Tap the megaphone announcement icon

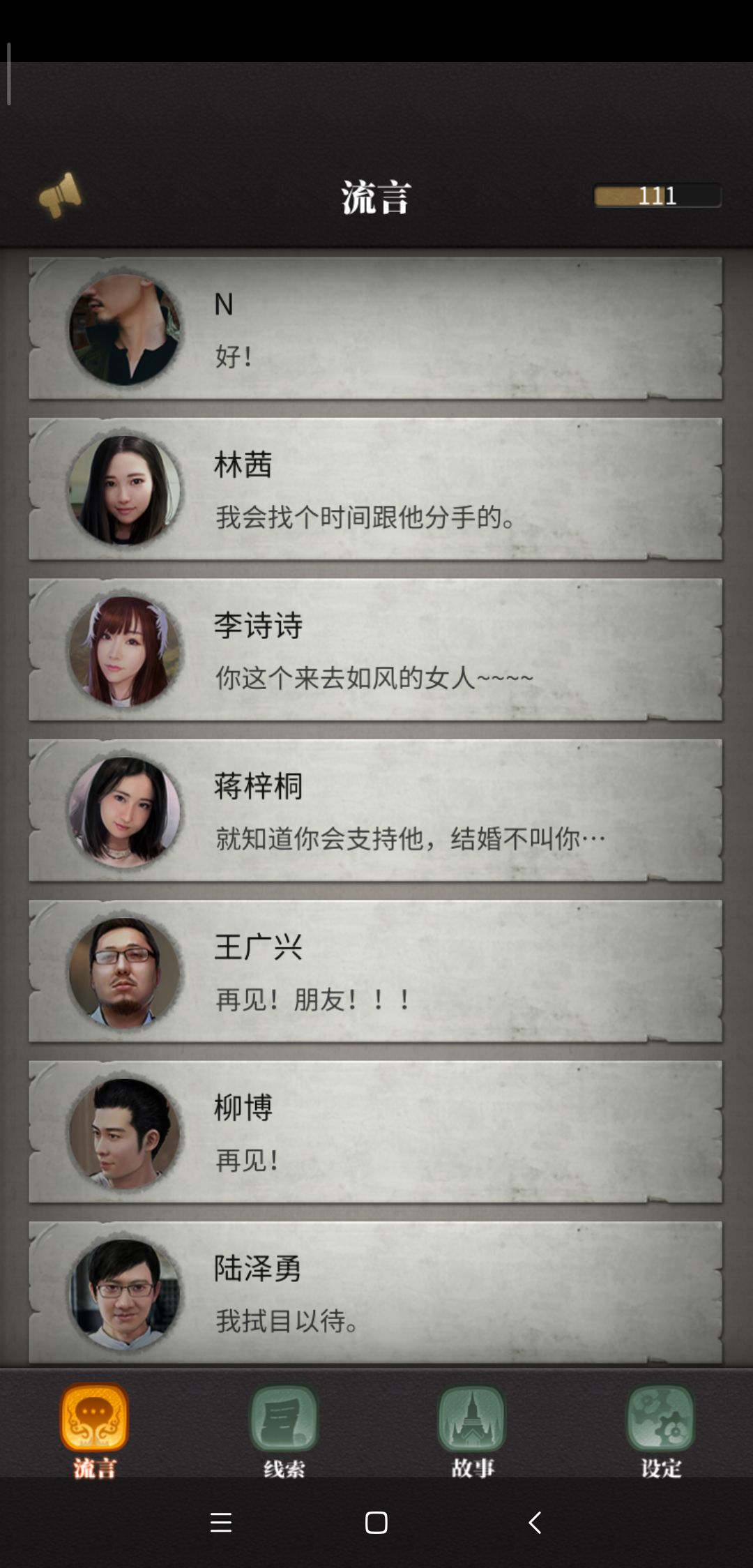point(60,195)
